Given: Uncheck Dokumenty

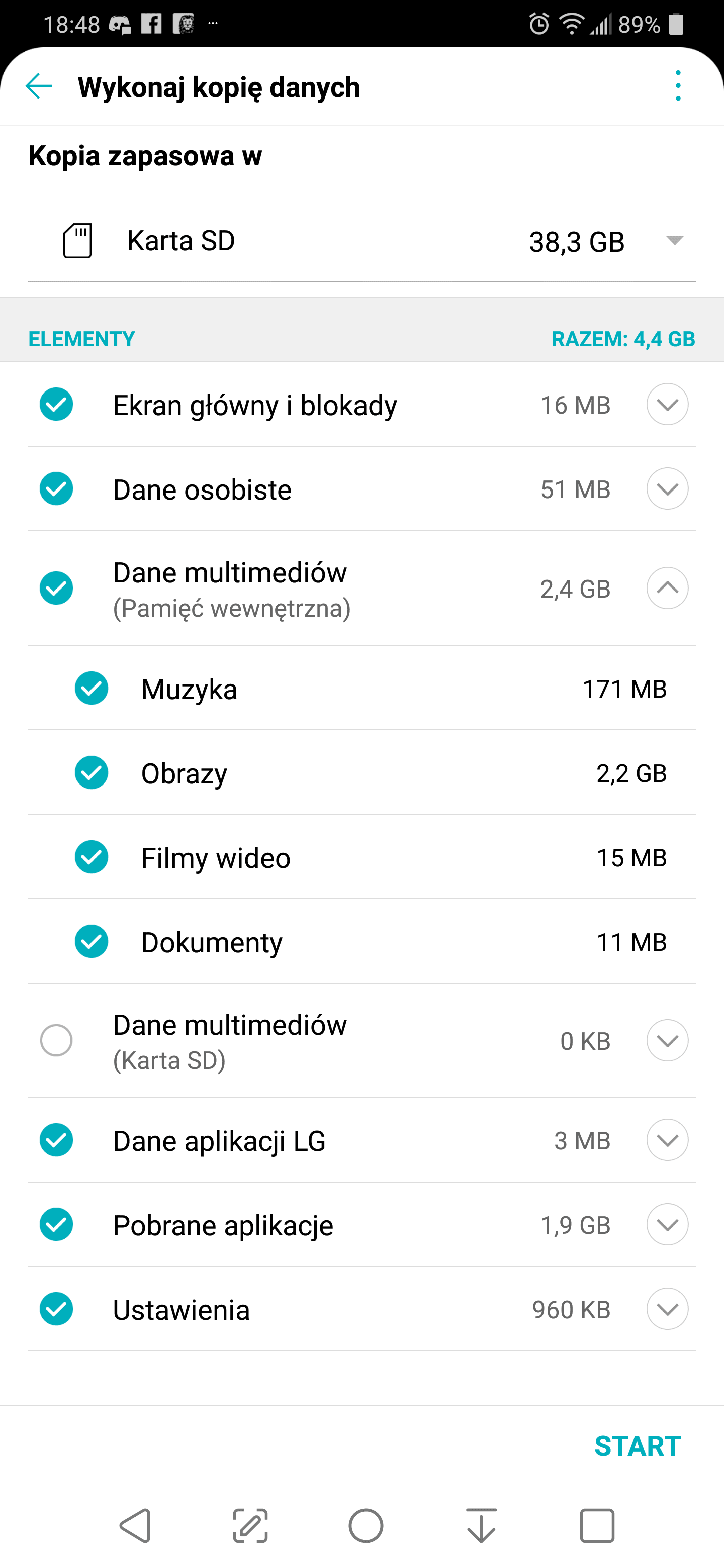Looking at the screenshot, I should [x=92, y=942].
